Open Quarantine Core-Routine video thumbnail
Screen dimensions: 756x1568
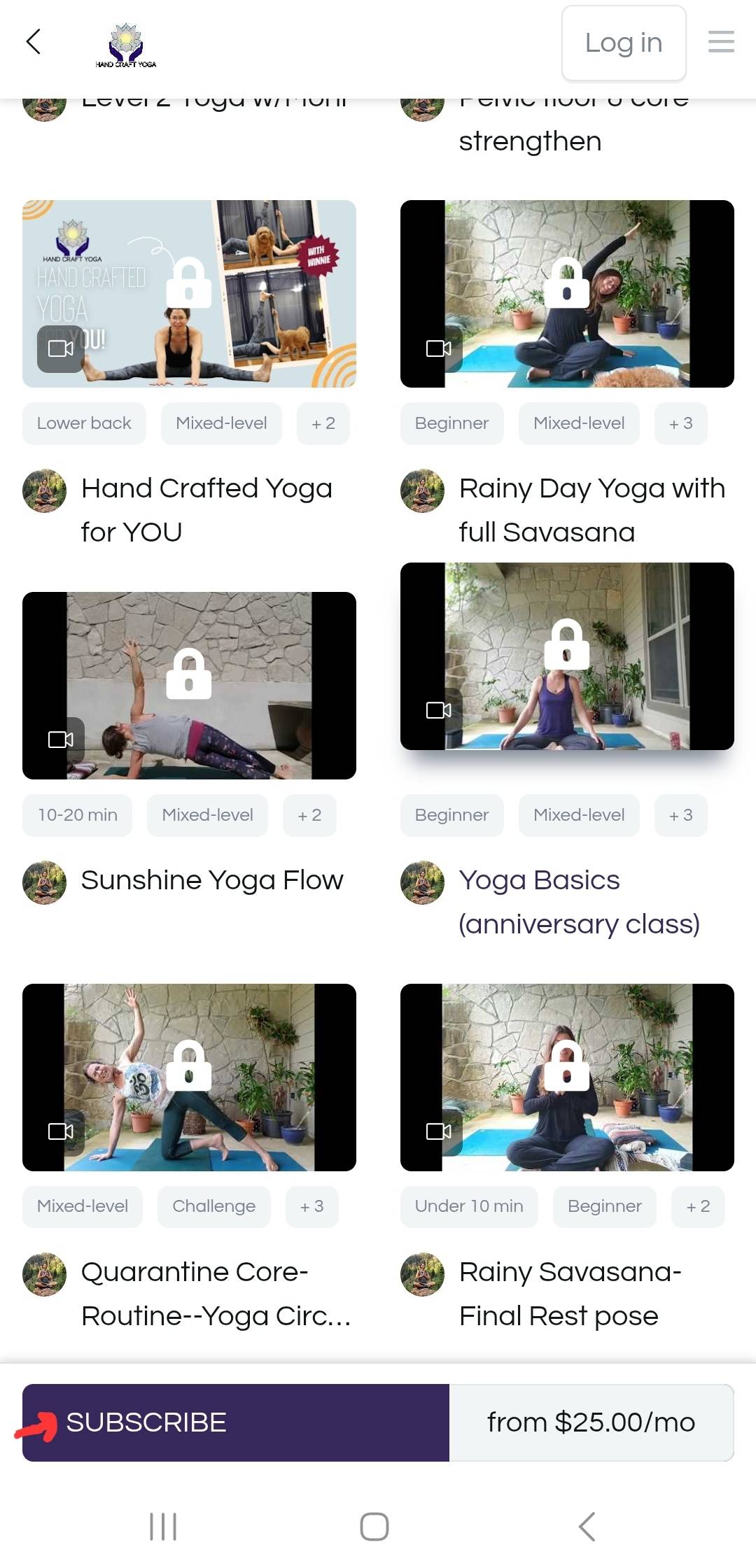(x=189, y=1078)
